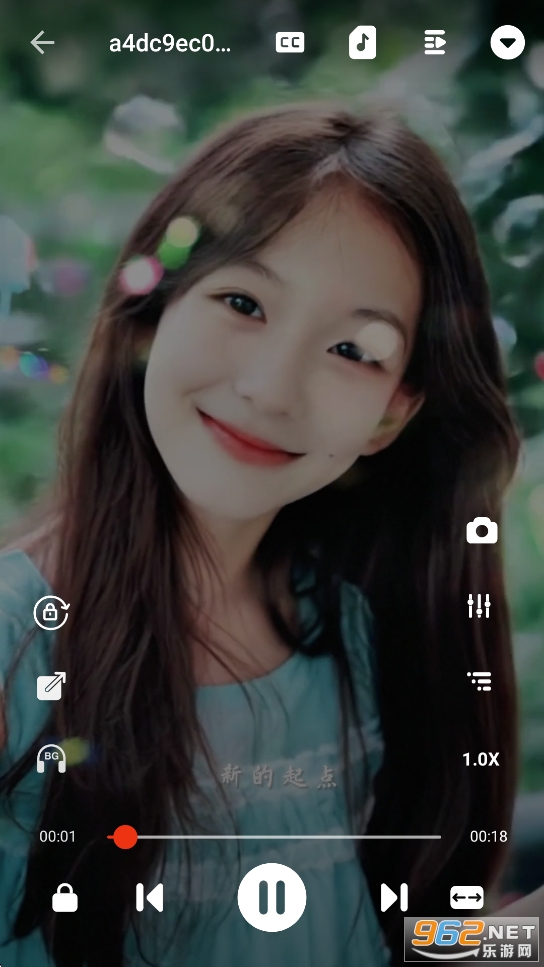Screen dimensions: 544x967
Task: Enable BG background headphone playback
Action: pos(51,759)
